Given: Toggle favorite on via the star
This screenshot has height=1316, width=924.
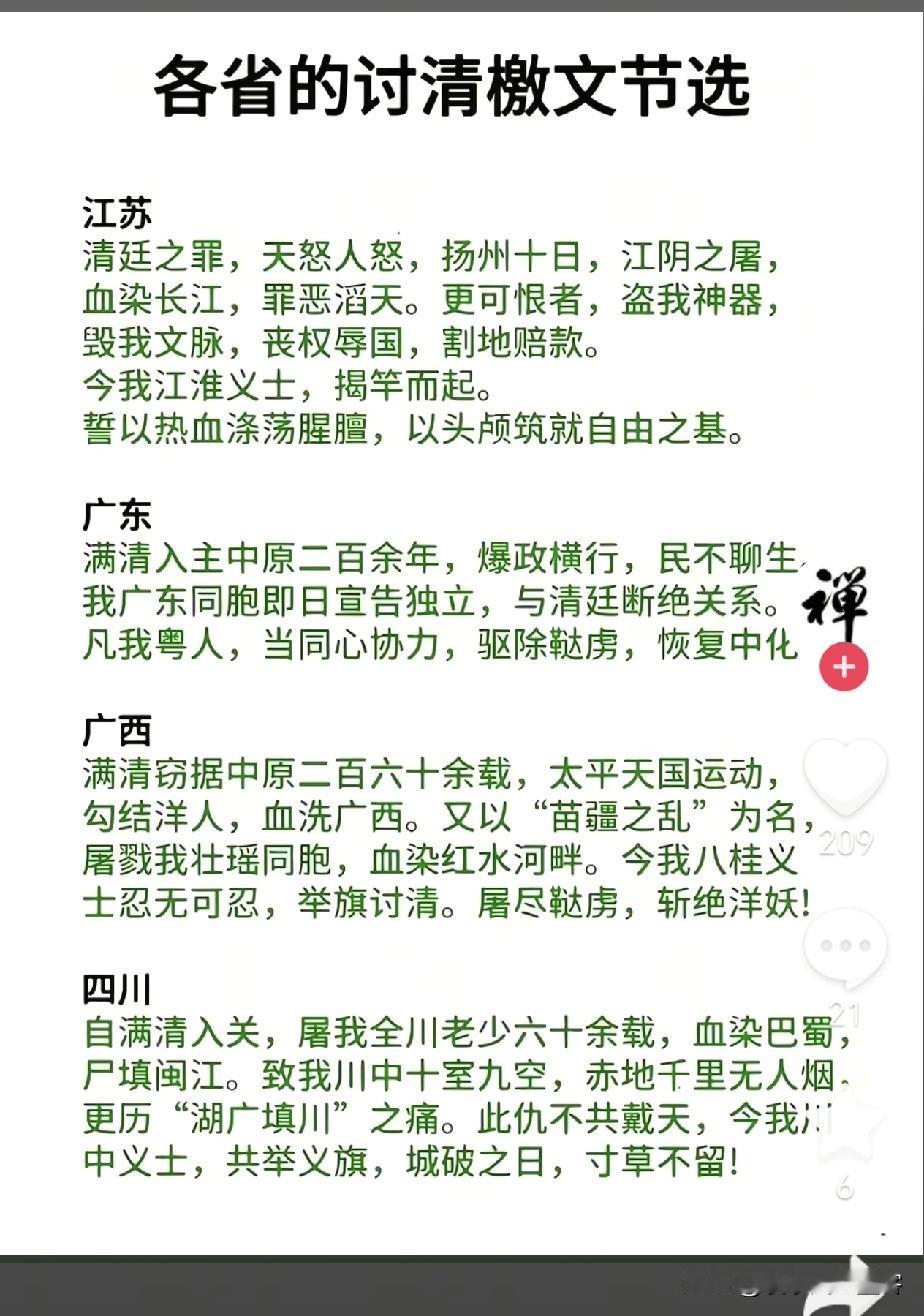Looking at the screenshot, I should point(845,1128).
